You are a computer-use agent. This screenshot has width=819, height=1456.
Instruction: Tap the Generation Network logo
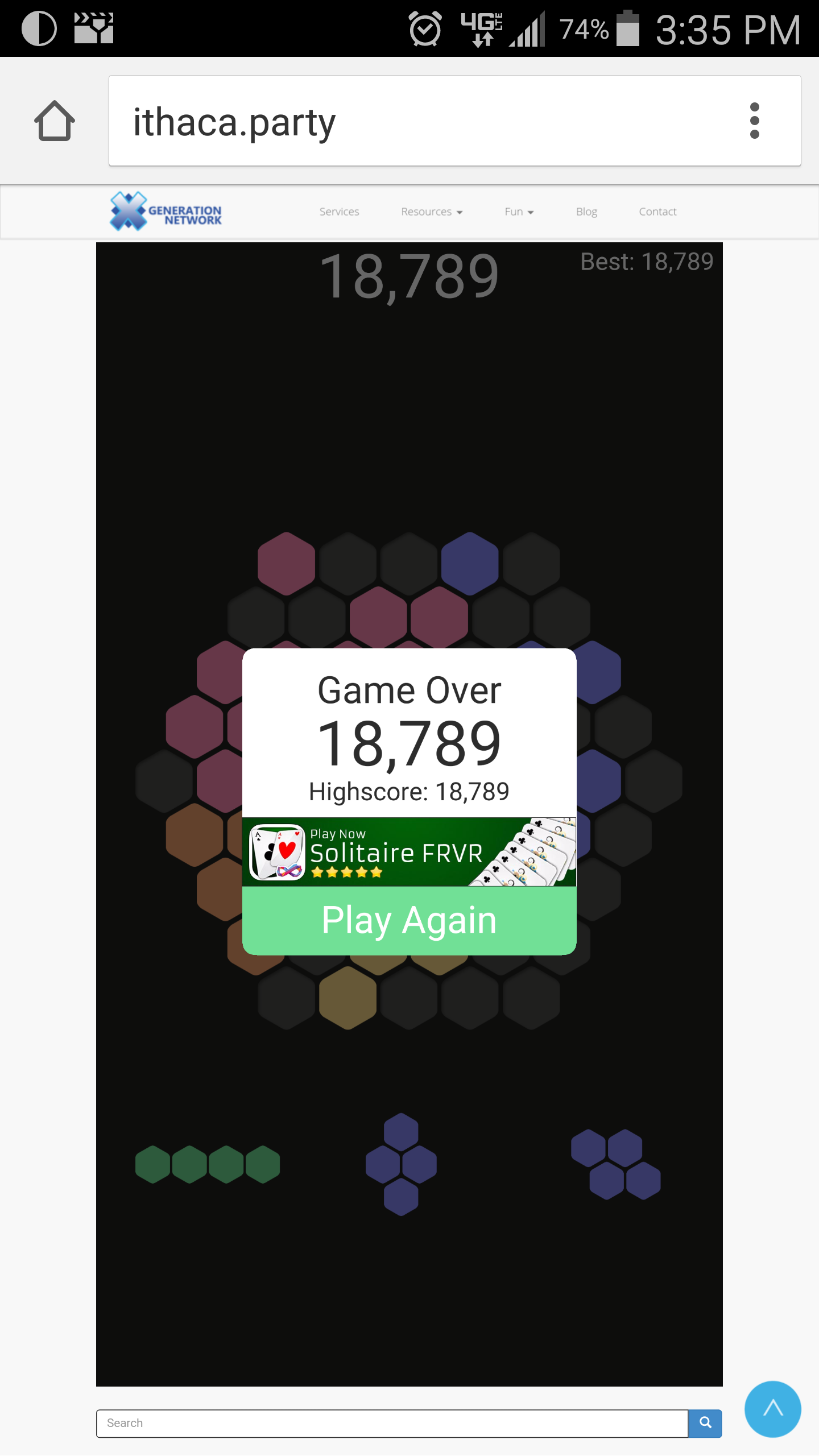click(166, 211)
